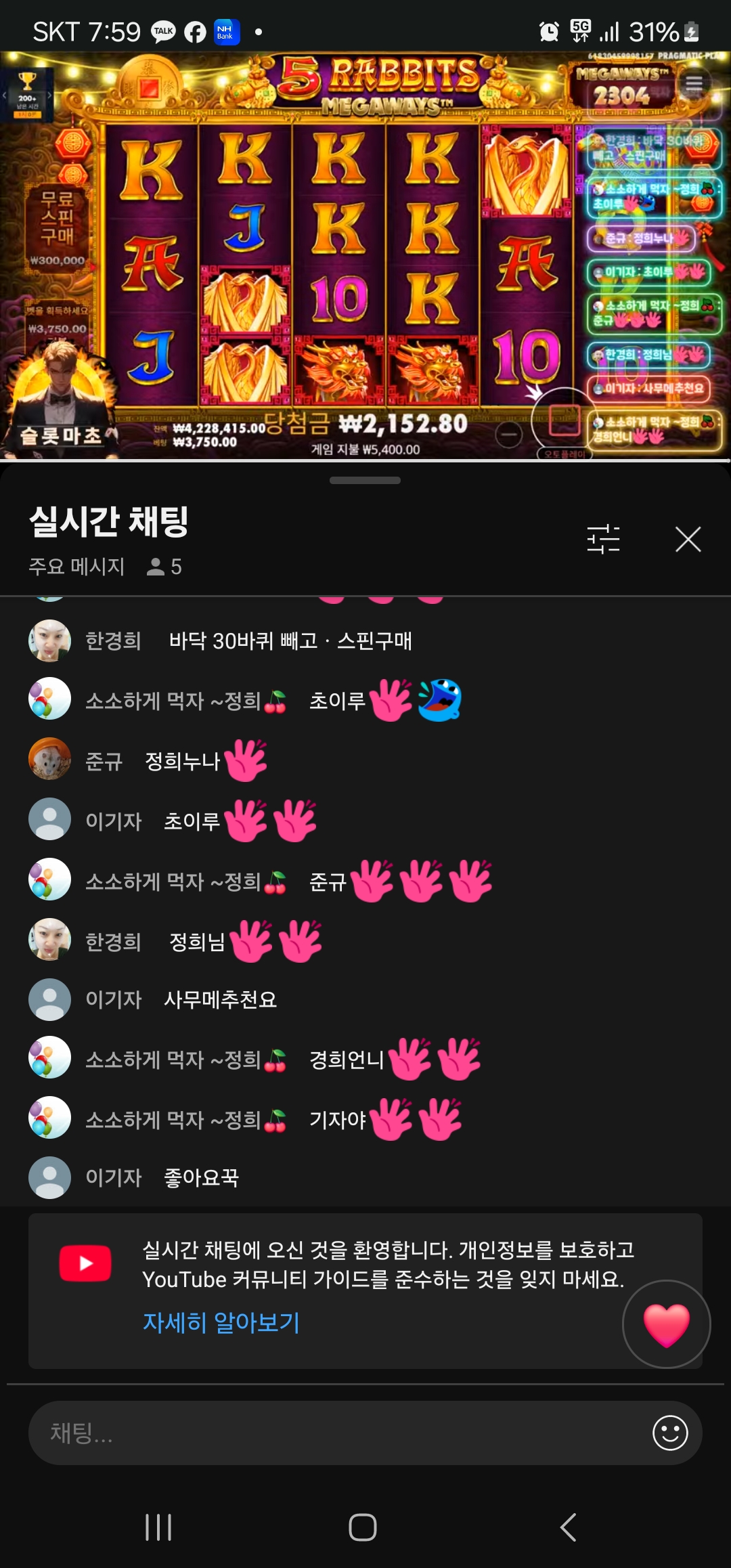This screenshot has width=731, height=1568.
Task: Open the 자세히 알아보기 link
Action: 221,1322
